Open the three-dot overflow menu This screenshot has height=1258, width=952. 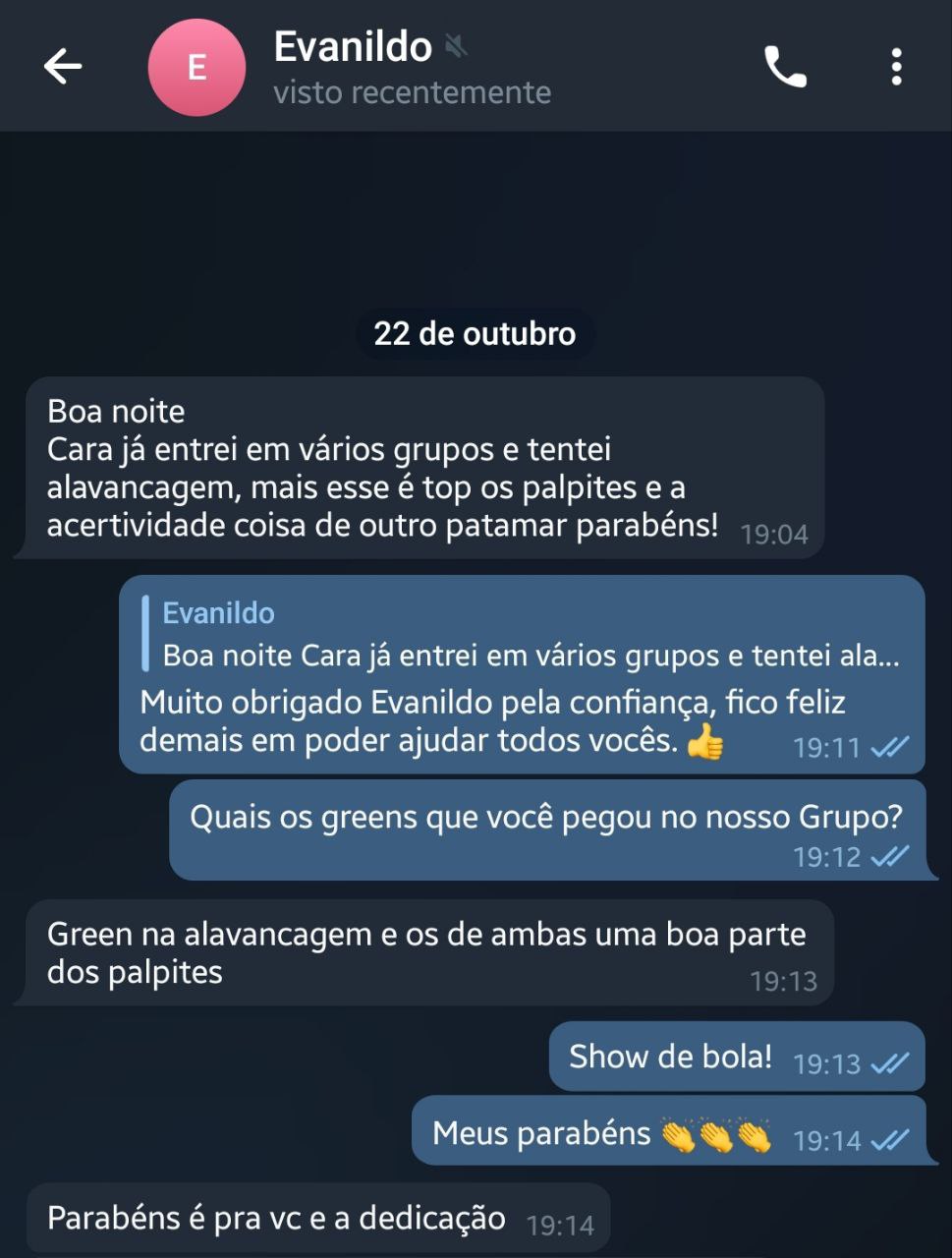point(896,67)
